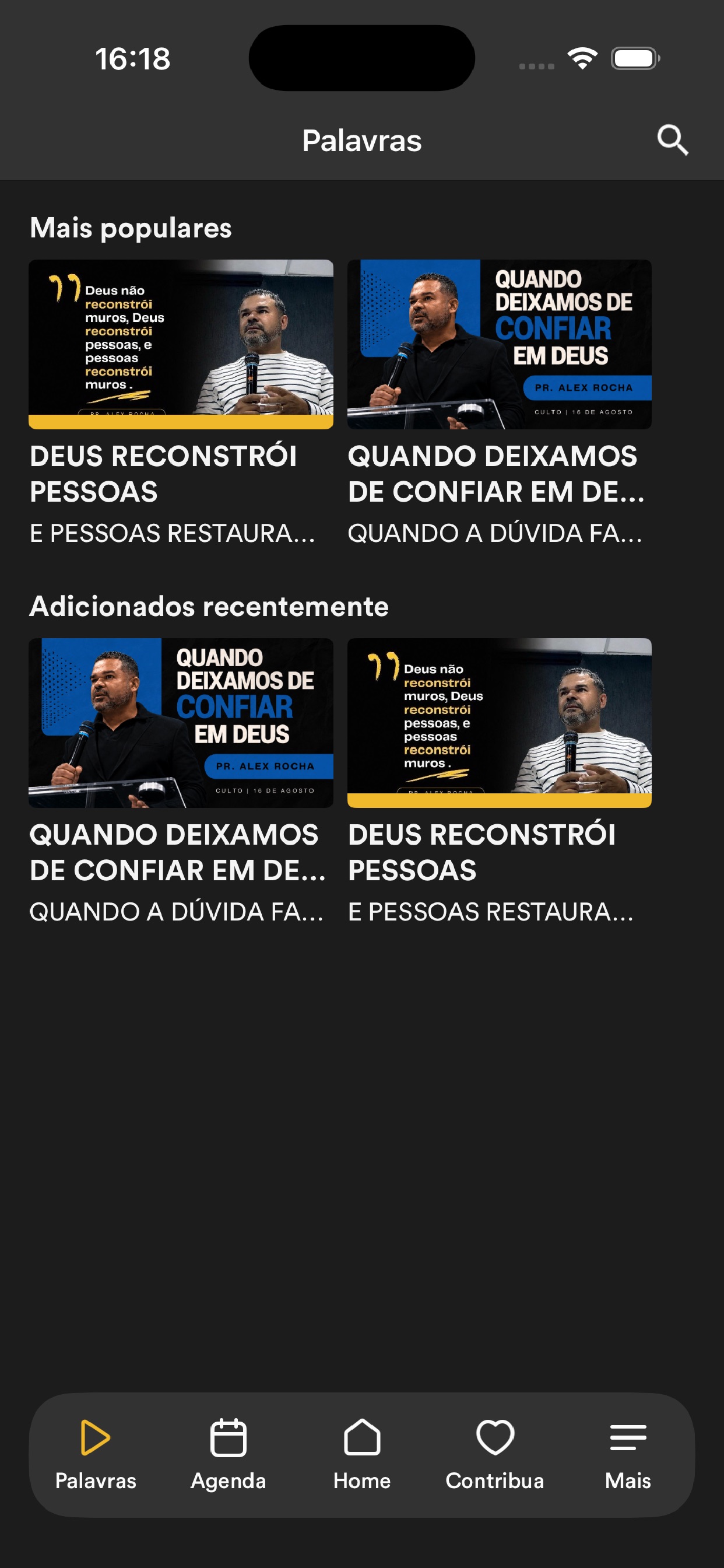Open the search magnifier icon

click(x=672, y=141)
